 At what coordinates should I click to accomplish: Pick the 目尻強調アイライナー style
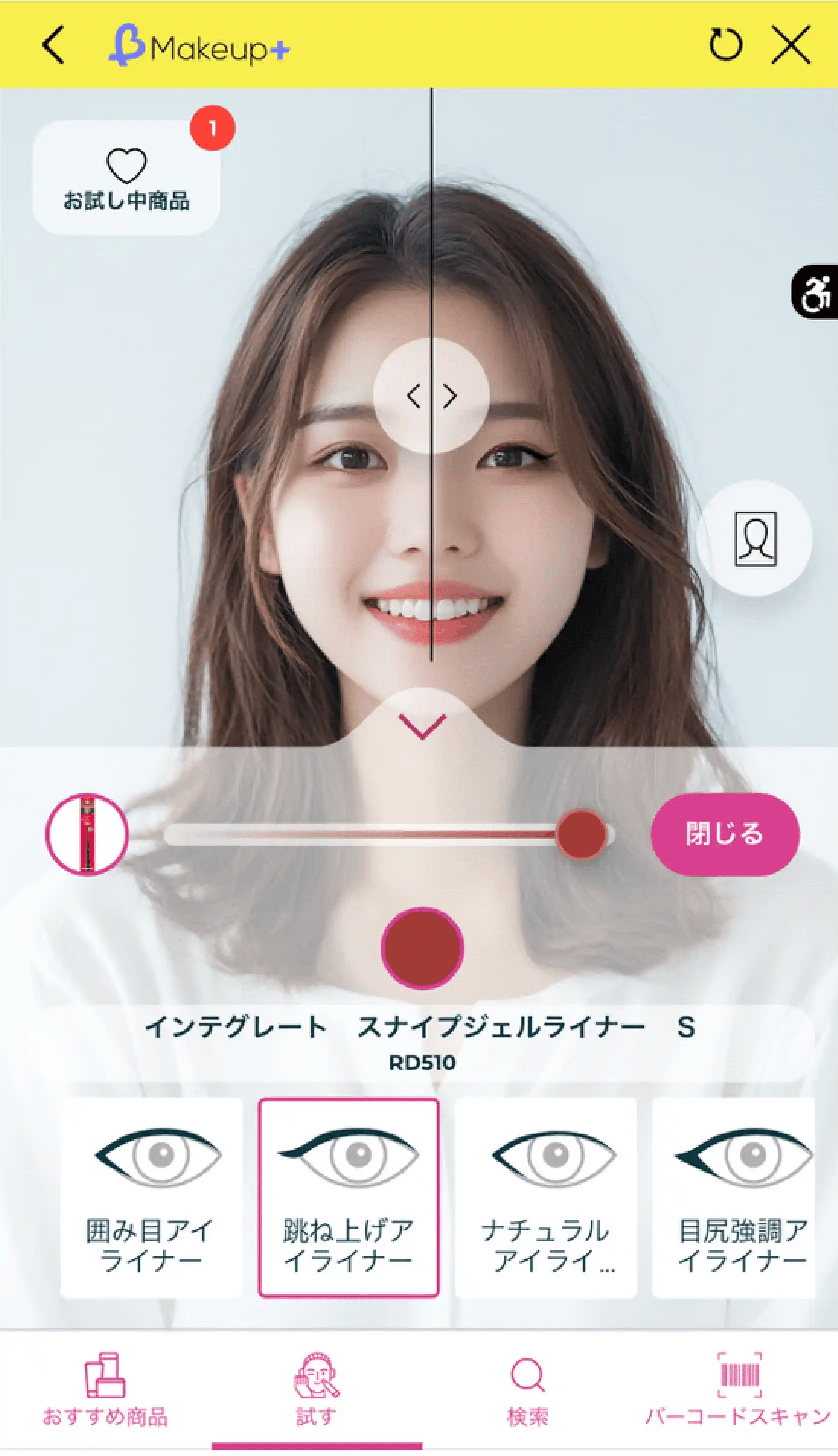click(x=742, y=1198)
